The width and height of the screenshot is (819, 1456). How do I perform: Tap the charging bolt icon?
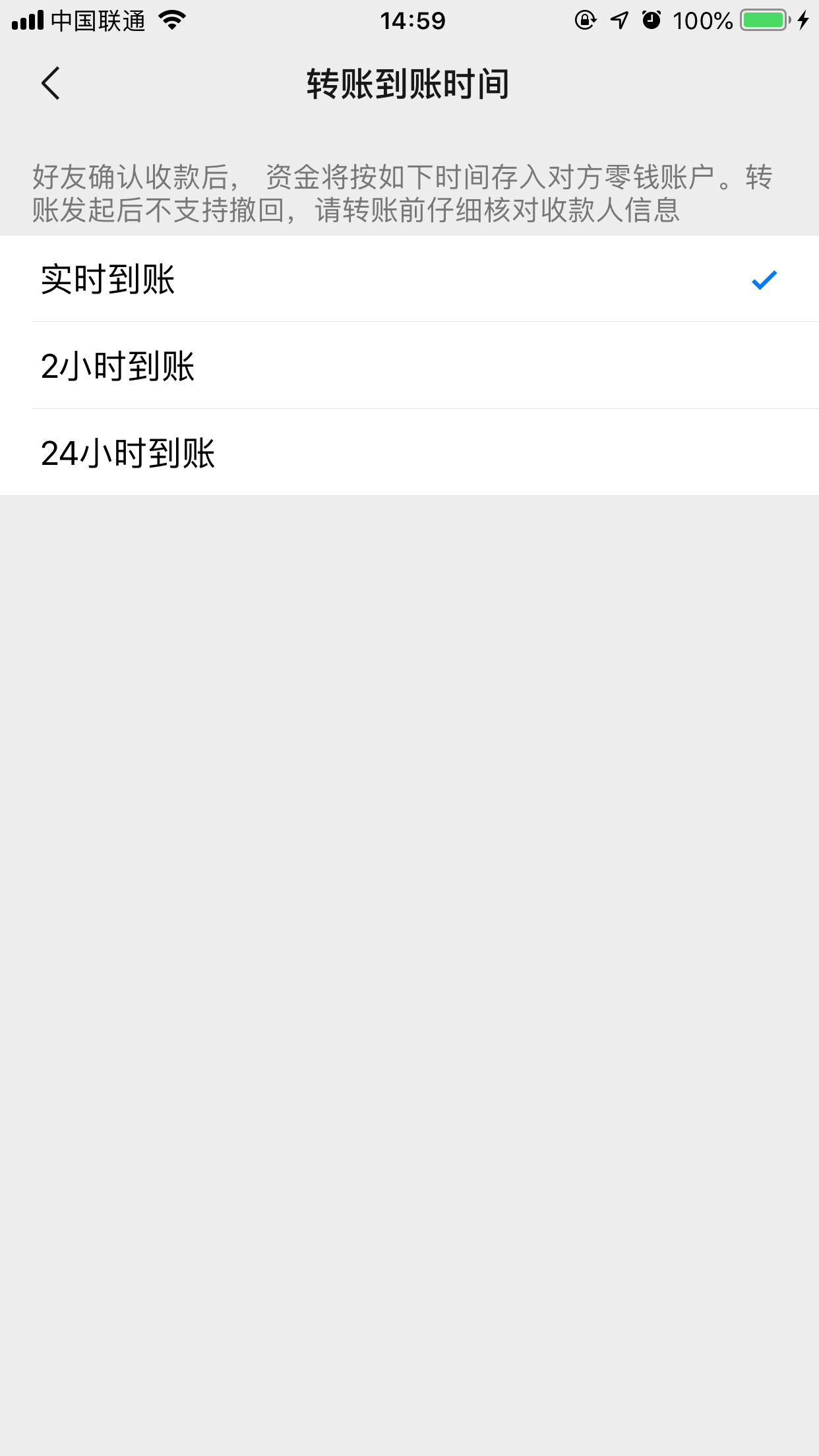click(x=803, y=21)
